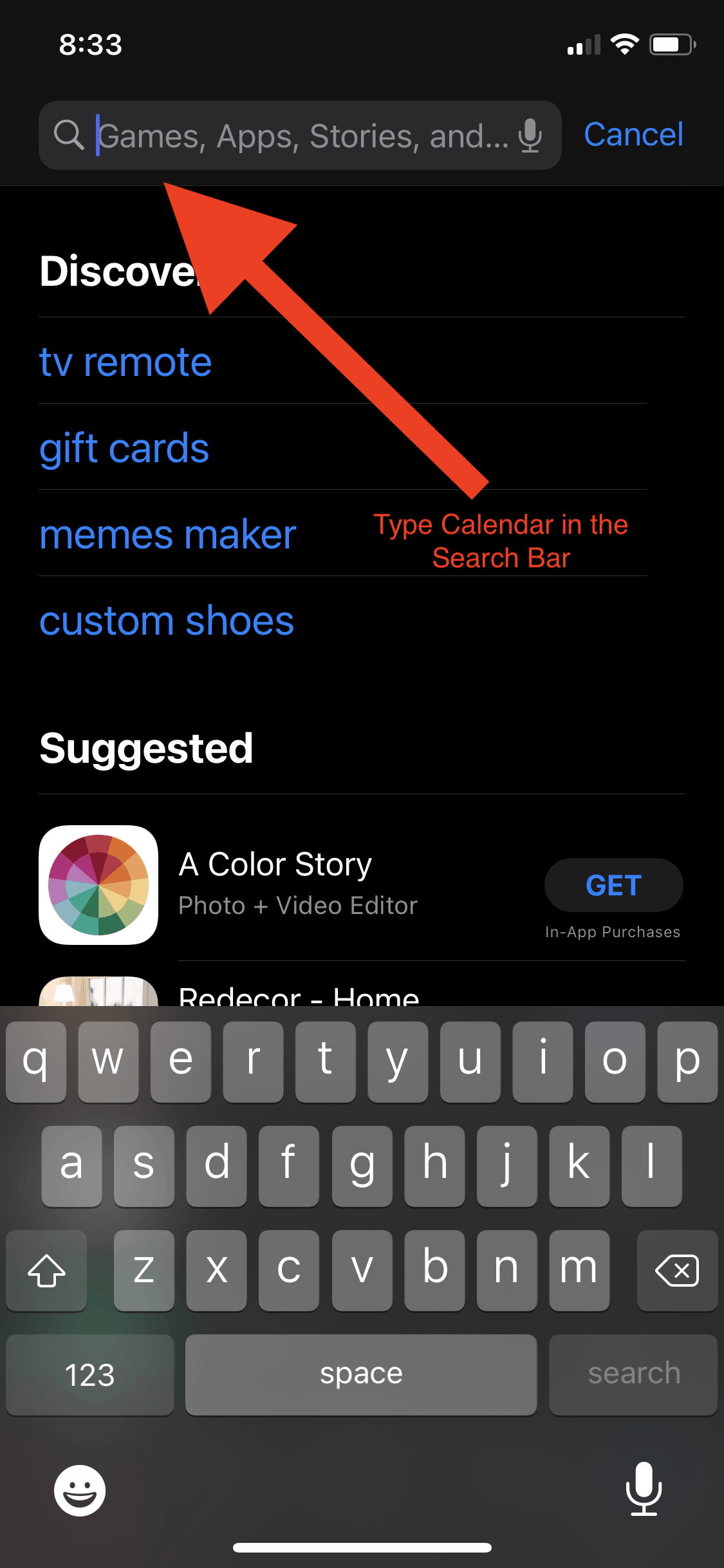The height and width of the screenshot is (1568, 724).
Task: Open the Redecor - Home app row
Action: [299, 992]
